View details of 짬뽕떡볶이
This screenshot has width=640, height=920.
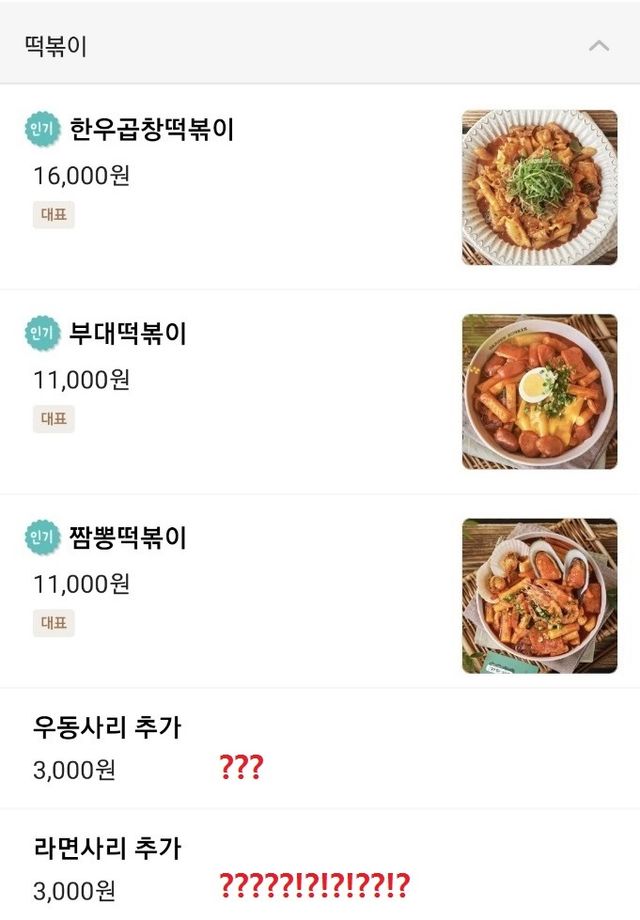pos(128,538)
